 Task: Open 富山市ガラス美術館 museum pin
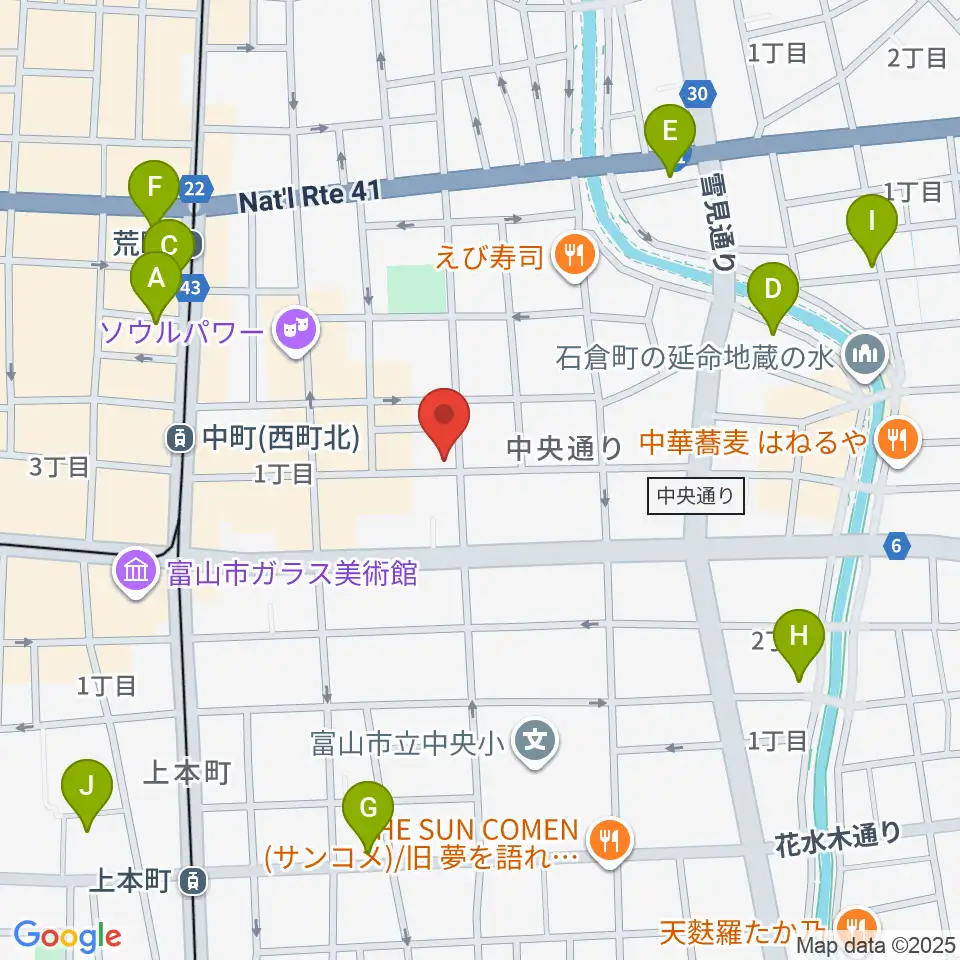pyautogui.click(x=136, y=572)
